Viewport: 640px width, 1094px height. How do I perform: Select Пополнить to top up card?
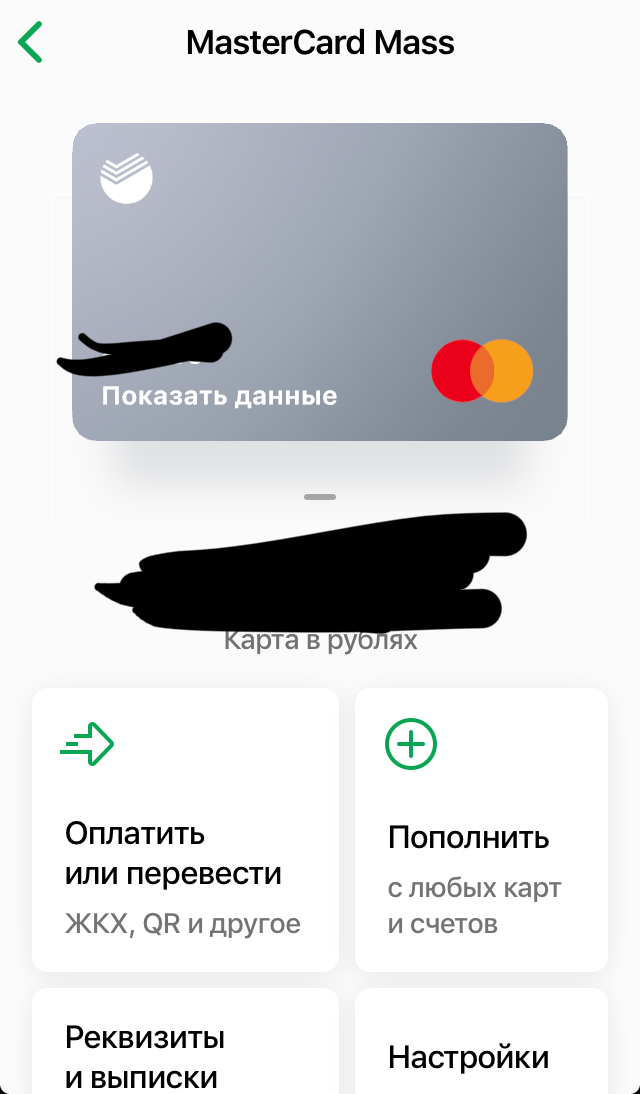481,830
